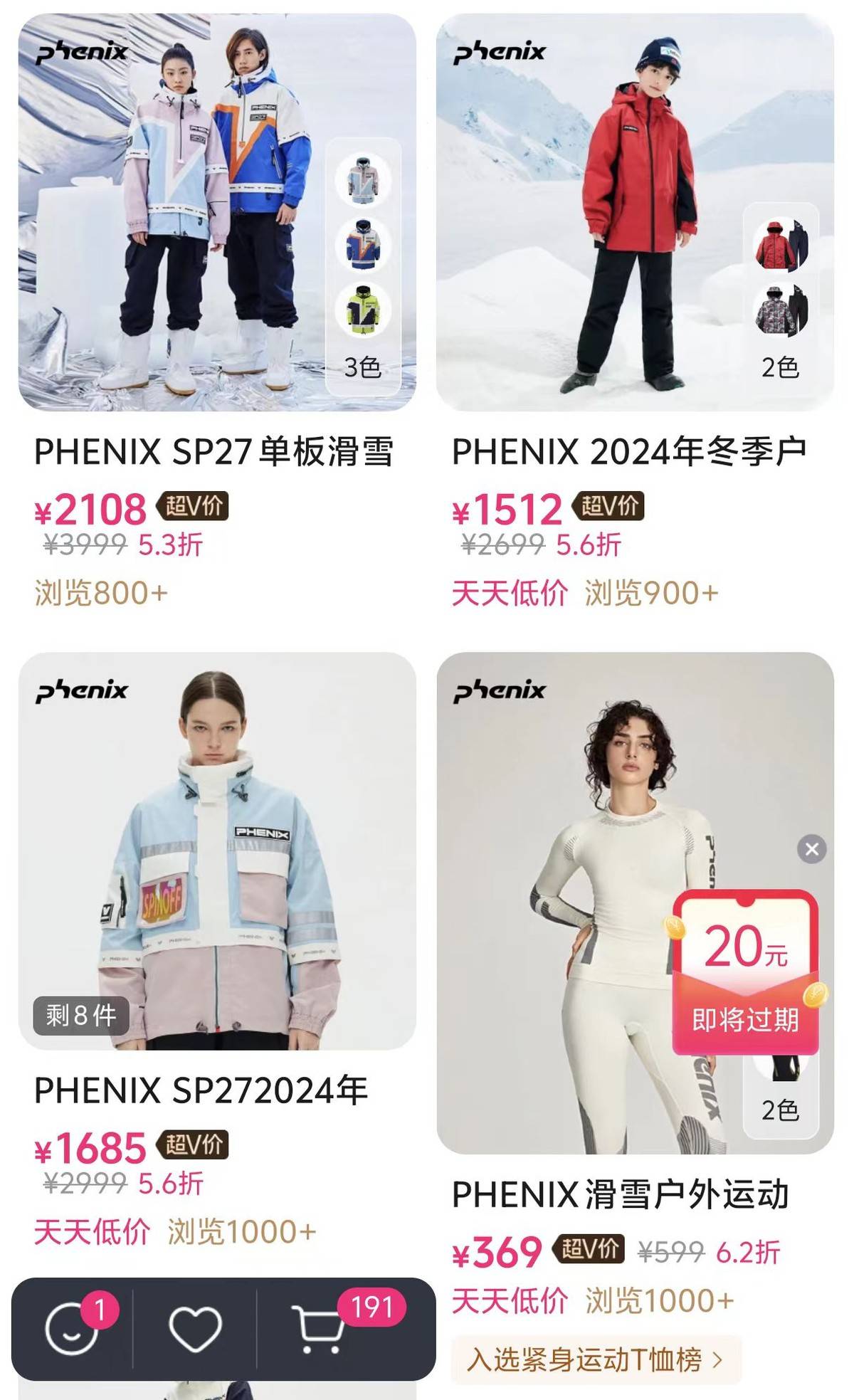Select the red set swatch on the 2024年冬季户 card
This screenshot has height=1400, width=854.
click(x=781, y=246)
